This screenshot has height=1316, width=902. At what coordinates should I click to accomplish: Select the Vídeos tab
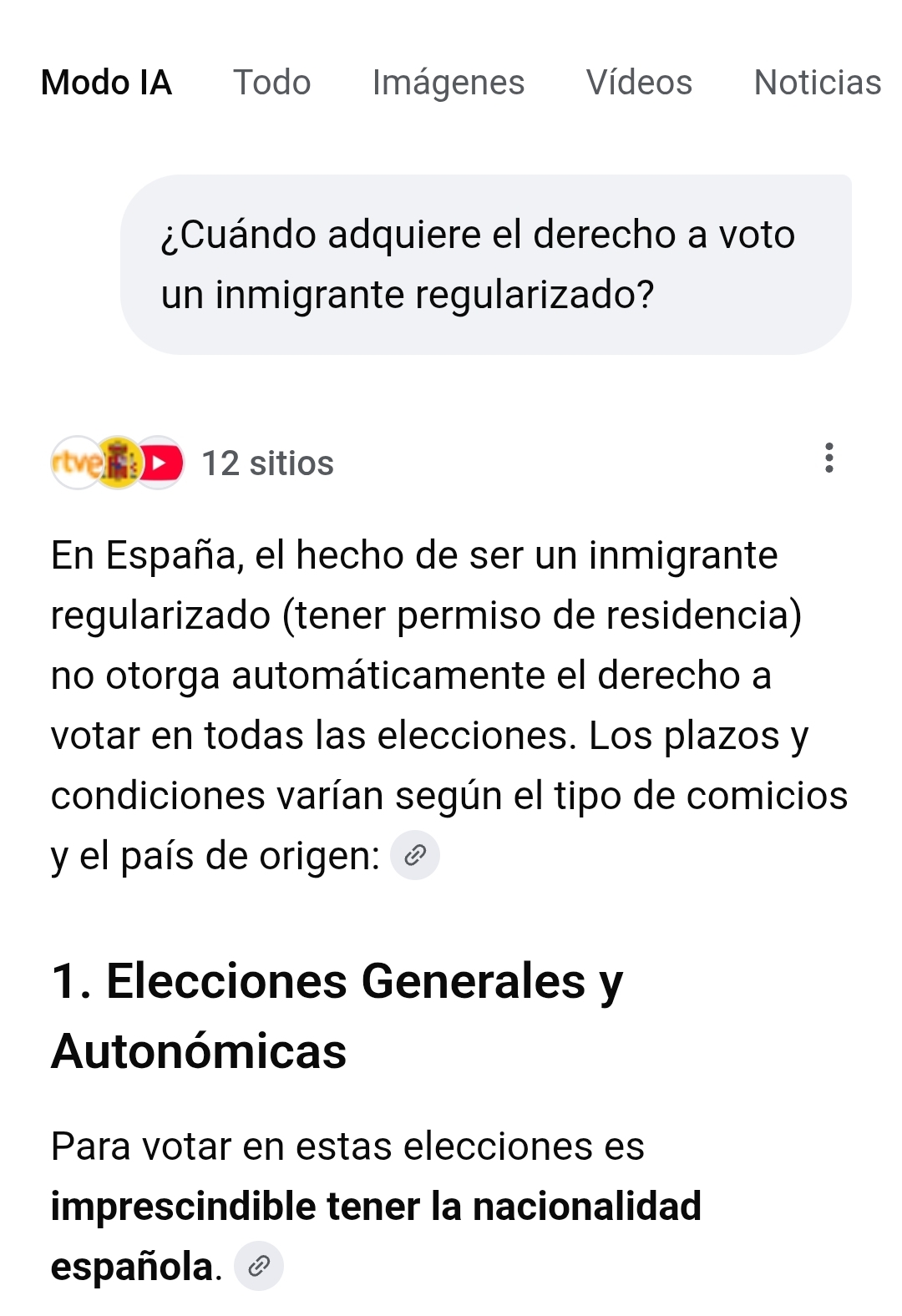coord(639,83)
